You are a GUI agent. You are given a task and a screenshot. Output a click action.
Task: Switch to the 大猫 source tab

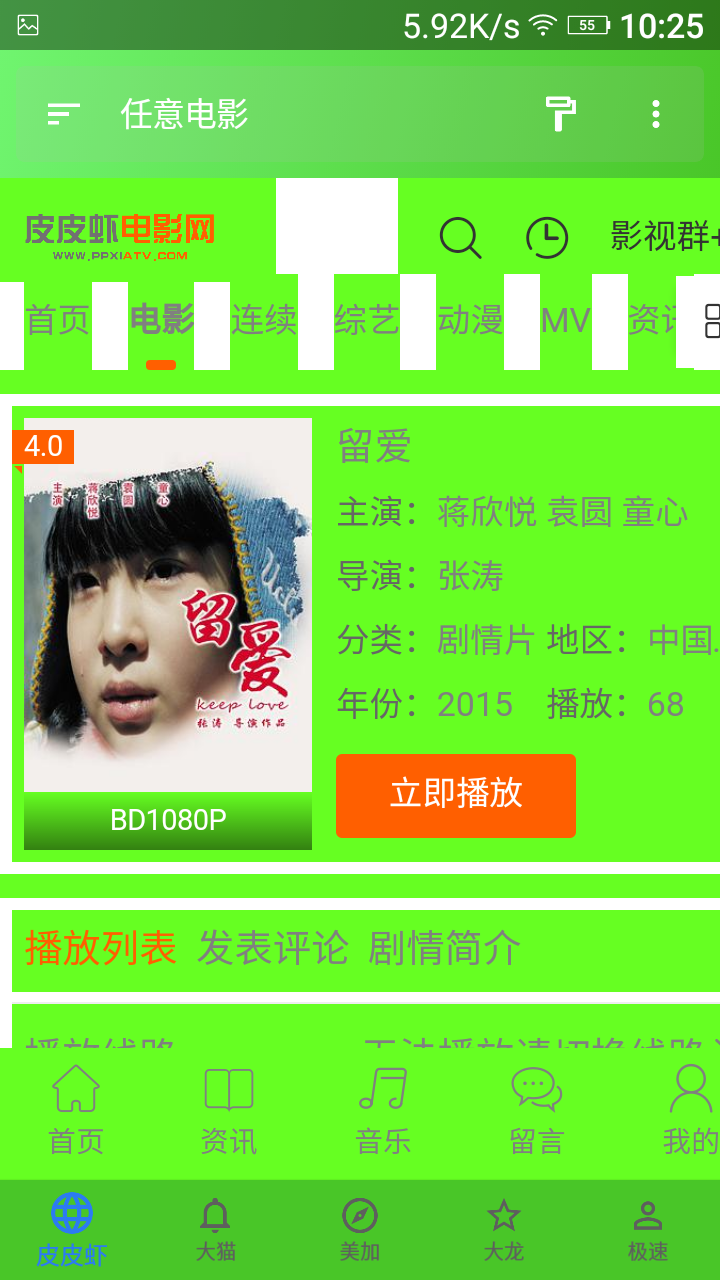(216, 1230)
